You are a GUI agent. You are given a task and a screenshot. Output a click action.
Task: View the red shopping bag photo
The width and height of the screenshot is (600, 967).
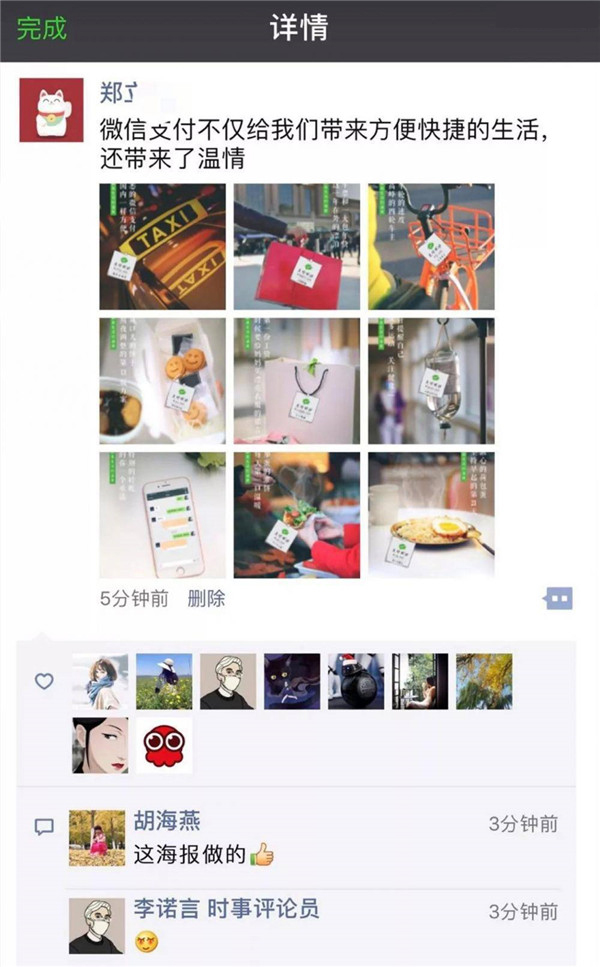tap(297, 246)
